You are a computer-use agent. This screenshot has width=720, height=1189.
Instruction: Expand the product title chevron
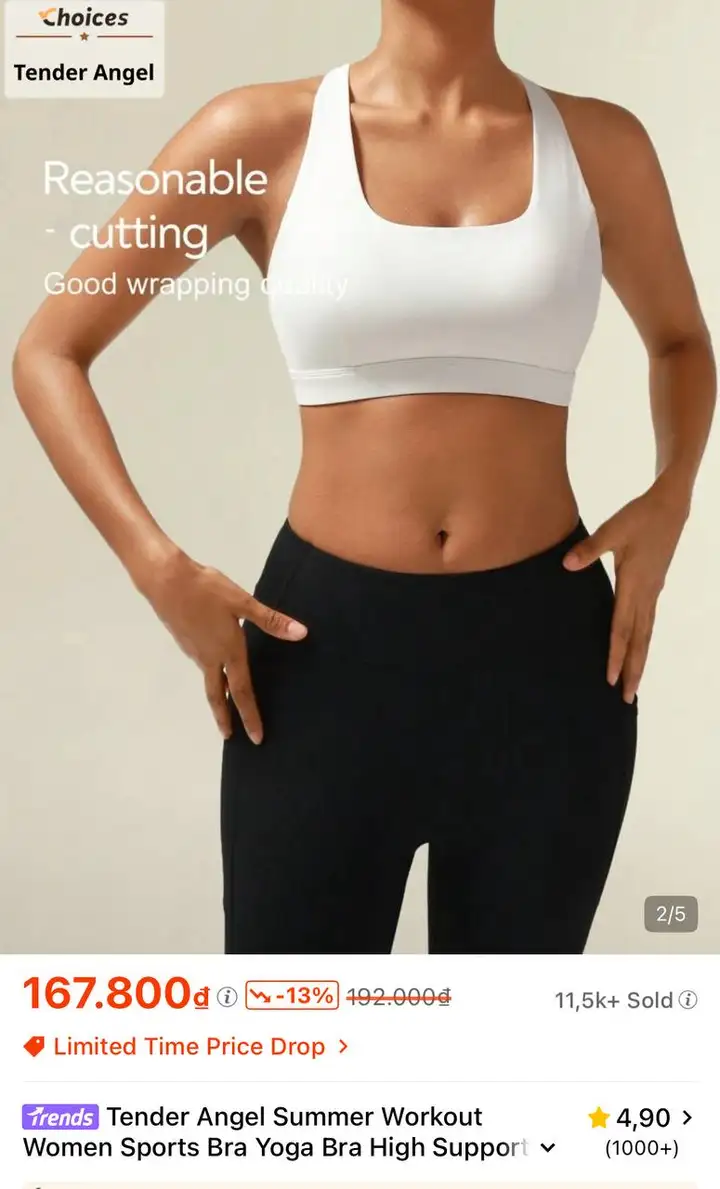546,1148
